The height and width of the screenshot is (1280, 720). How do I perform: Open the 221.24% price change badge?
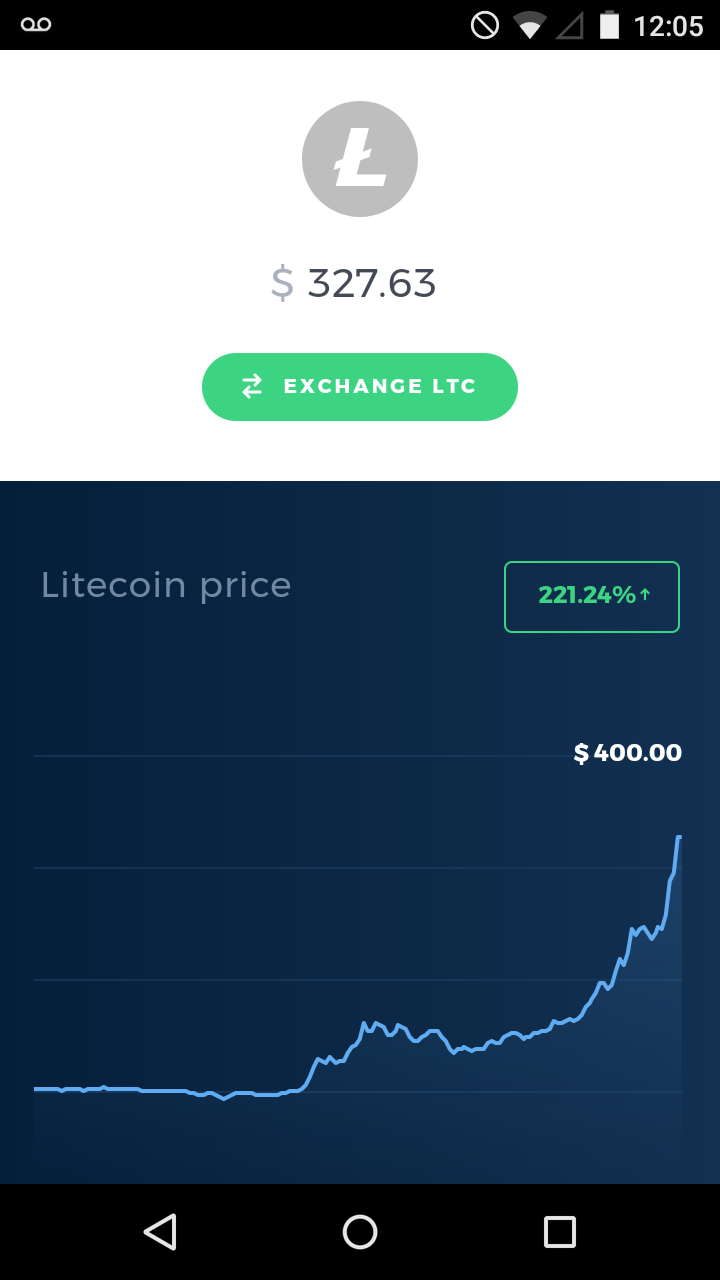(592, 597)
